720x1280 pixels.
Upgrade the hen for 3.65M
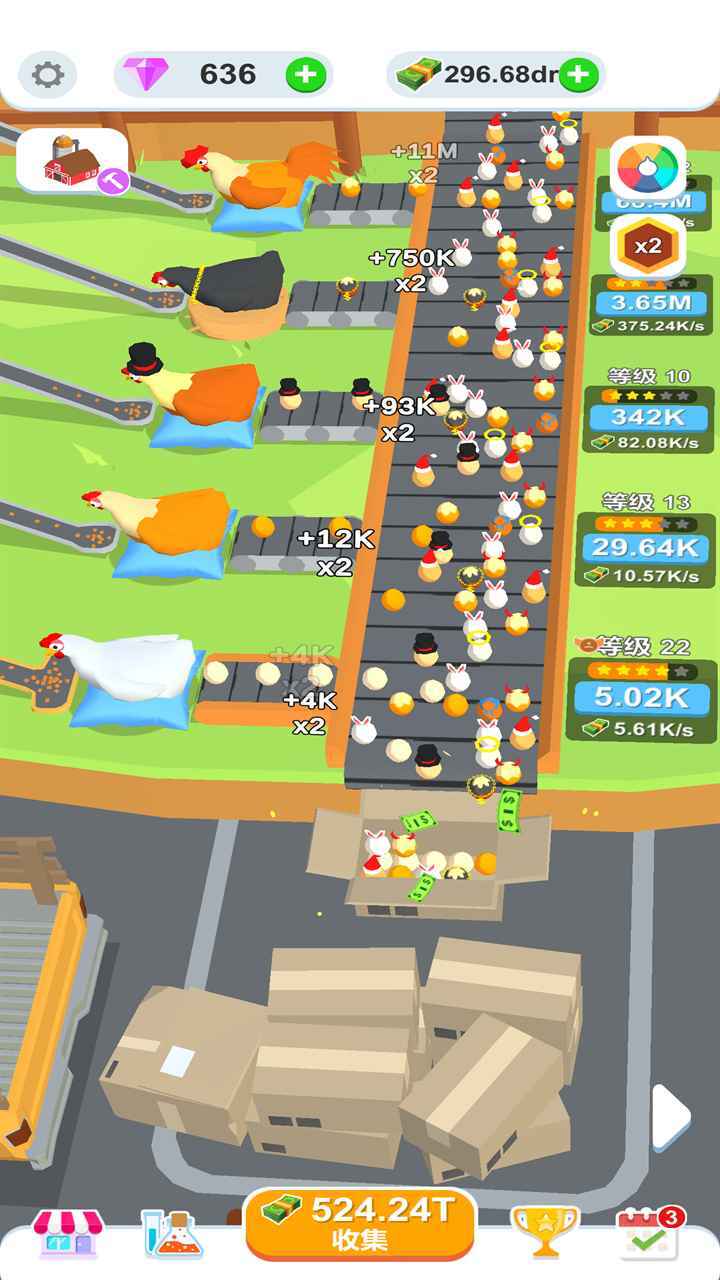[x=650, y=303]
